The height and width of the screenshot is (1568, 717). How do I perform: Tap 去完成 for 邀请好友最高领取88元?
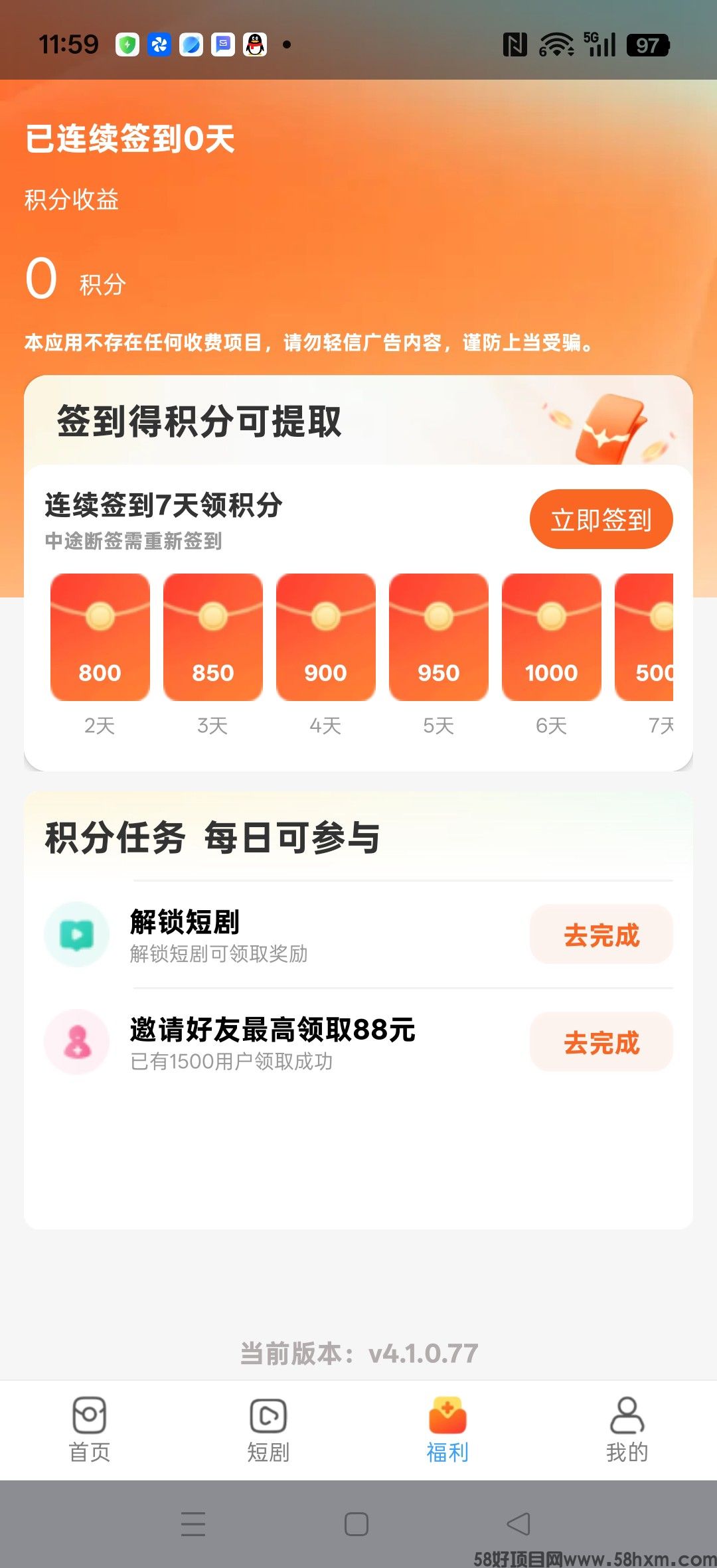(x=600, y=1042)
